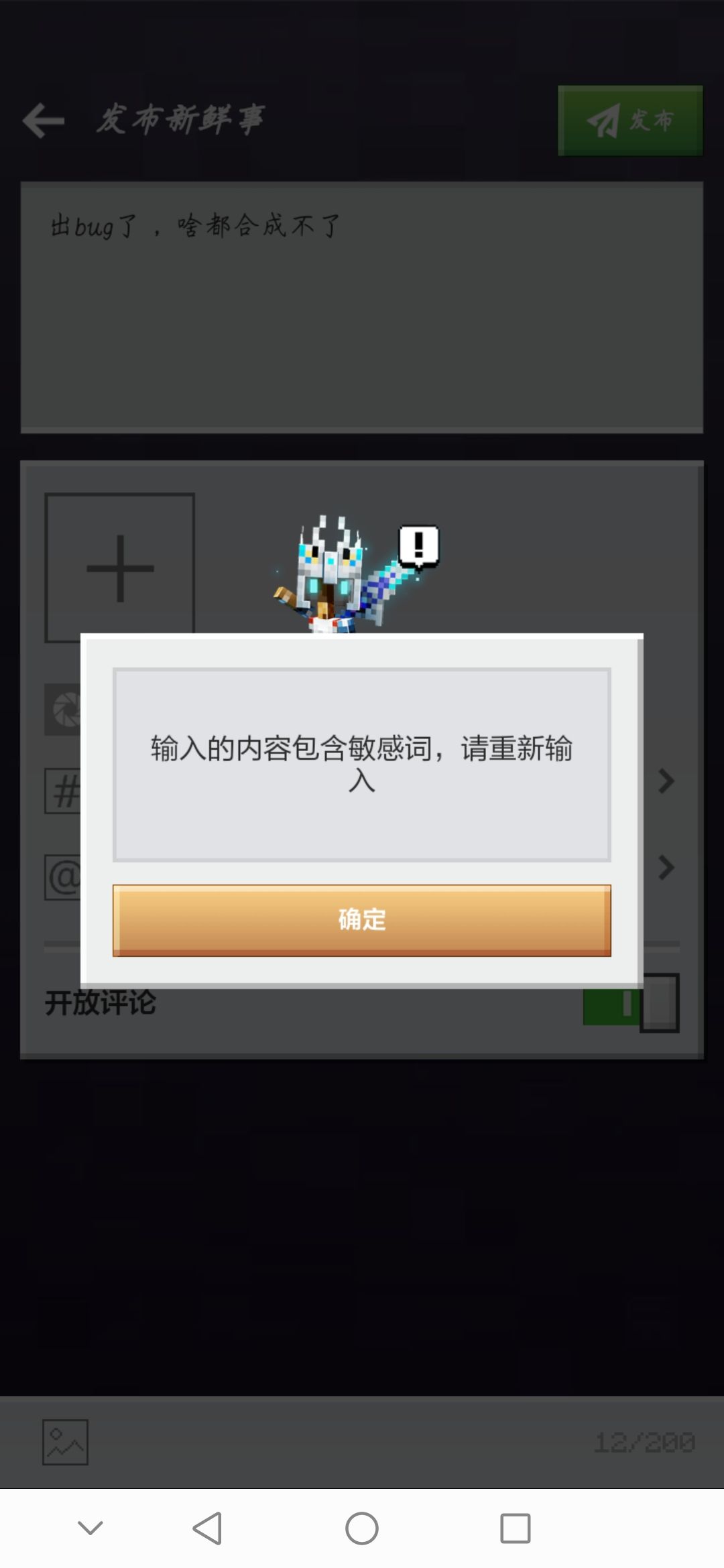Go back using the top arrow

[44, 121]
